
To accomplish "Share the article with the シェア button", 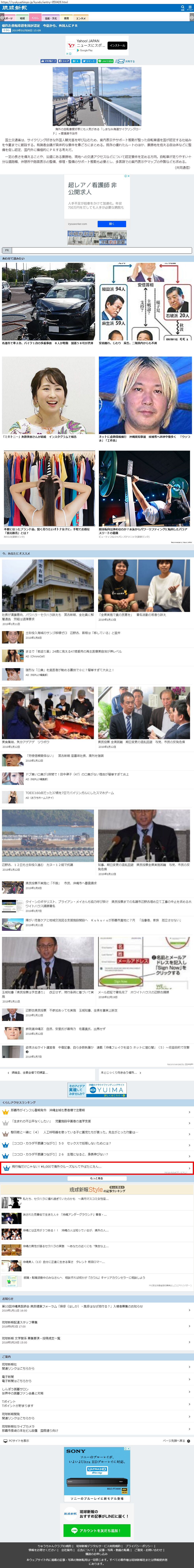I will pos(63,61).
